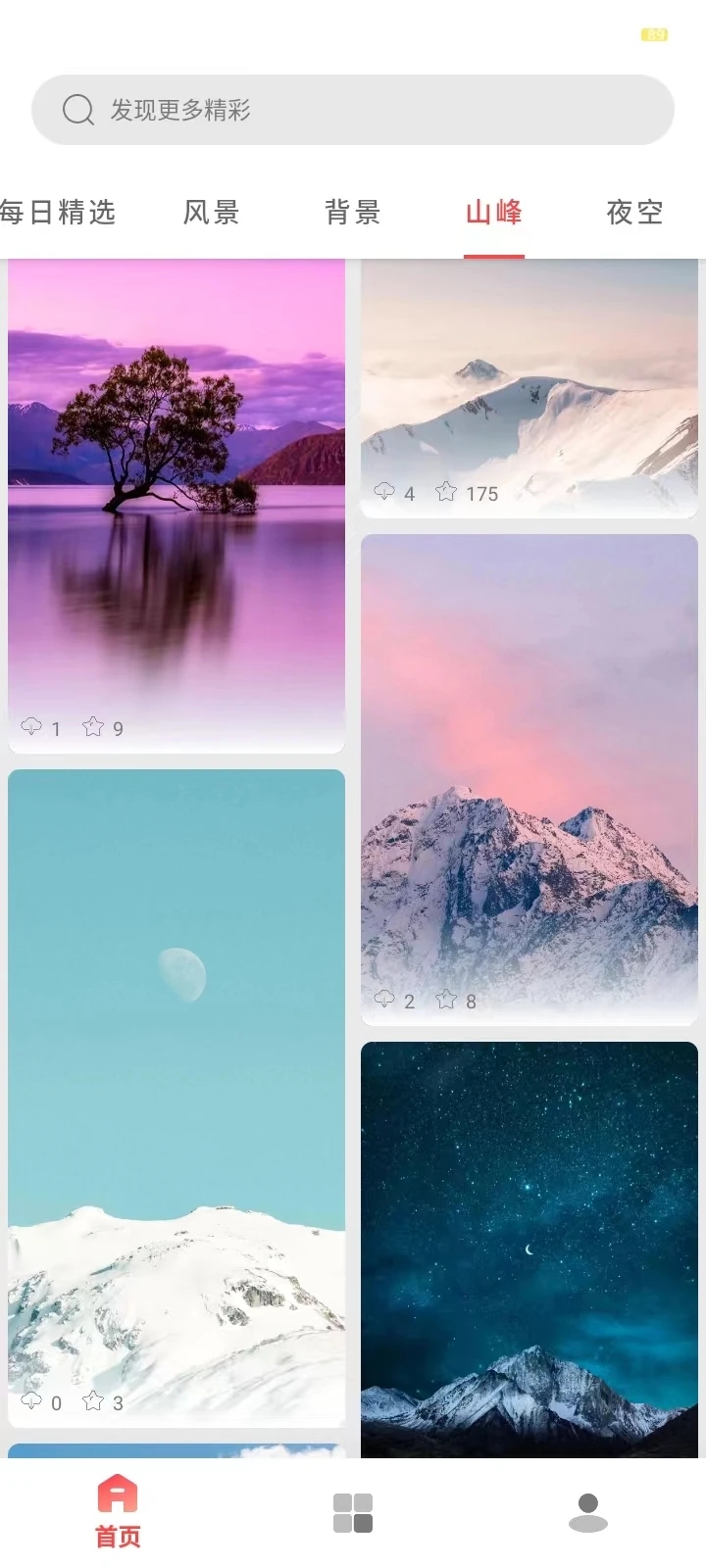Tap the 首页 text label in bottom bar

[118, 1534]
